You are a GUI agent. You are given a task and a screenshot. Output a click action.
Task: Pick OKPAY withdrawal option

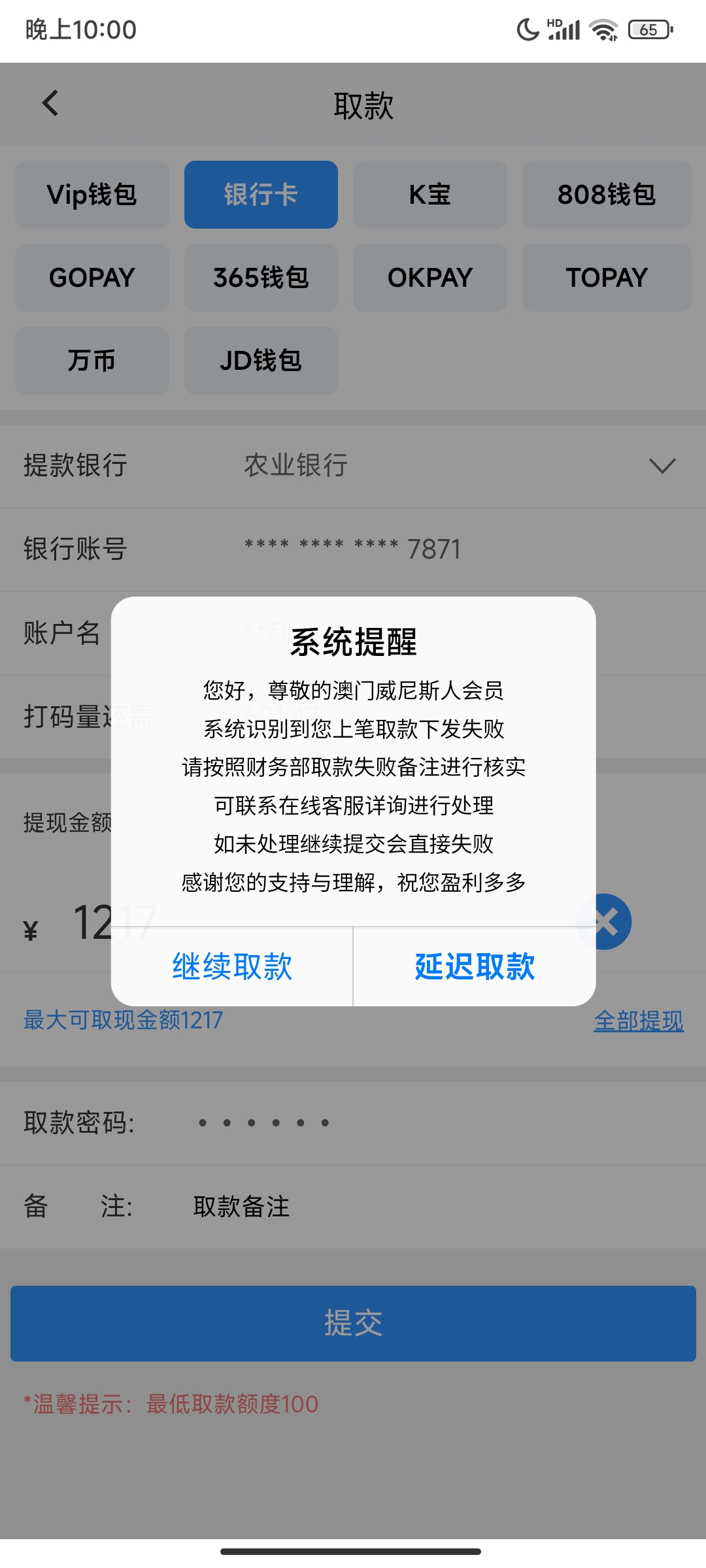[429, 278]
